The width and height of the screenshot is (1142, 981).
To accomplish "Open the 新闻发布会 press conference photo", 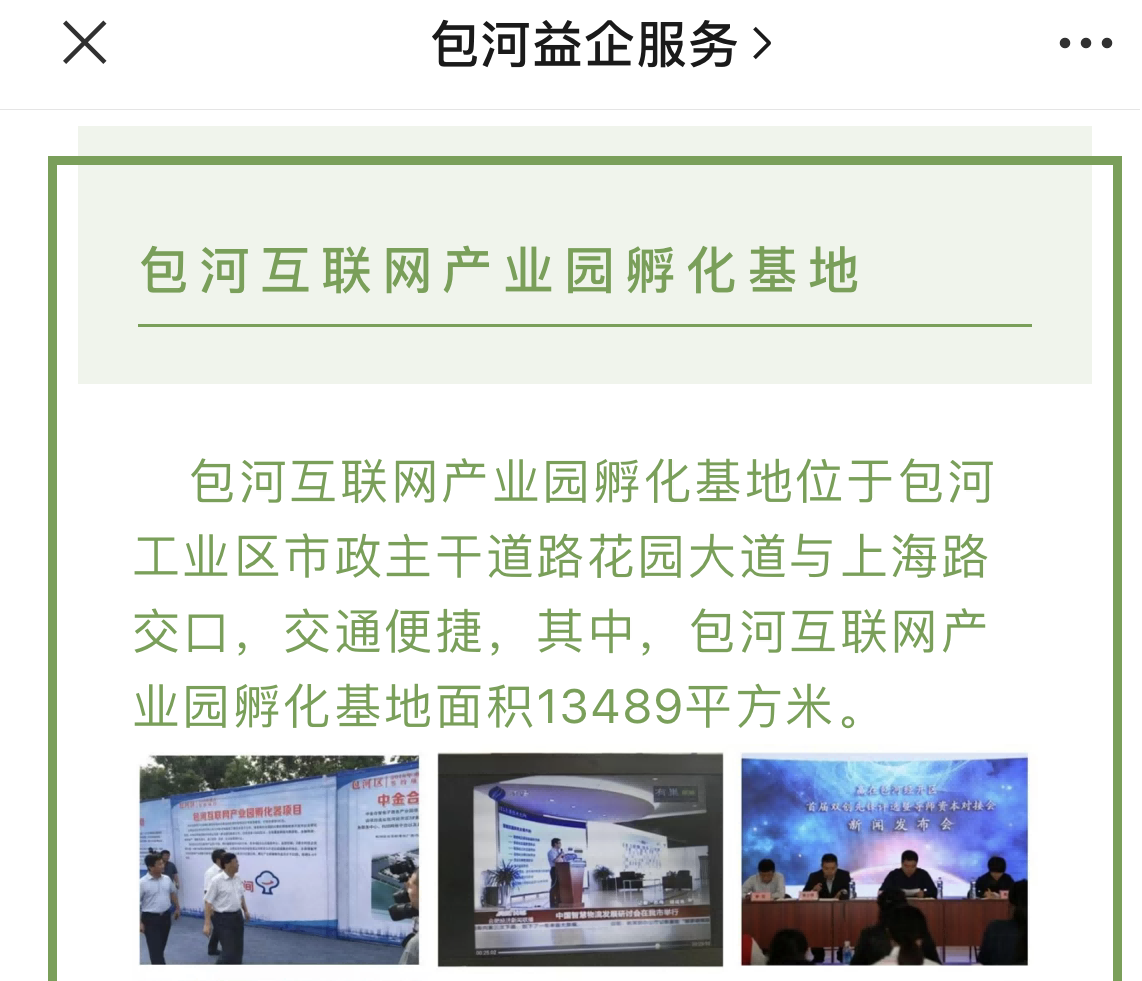I will coord(884,860).
